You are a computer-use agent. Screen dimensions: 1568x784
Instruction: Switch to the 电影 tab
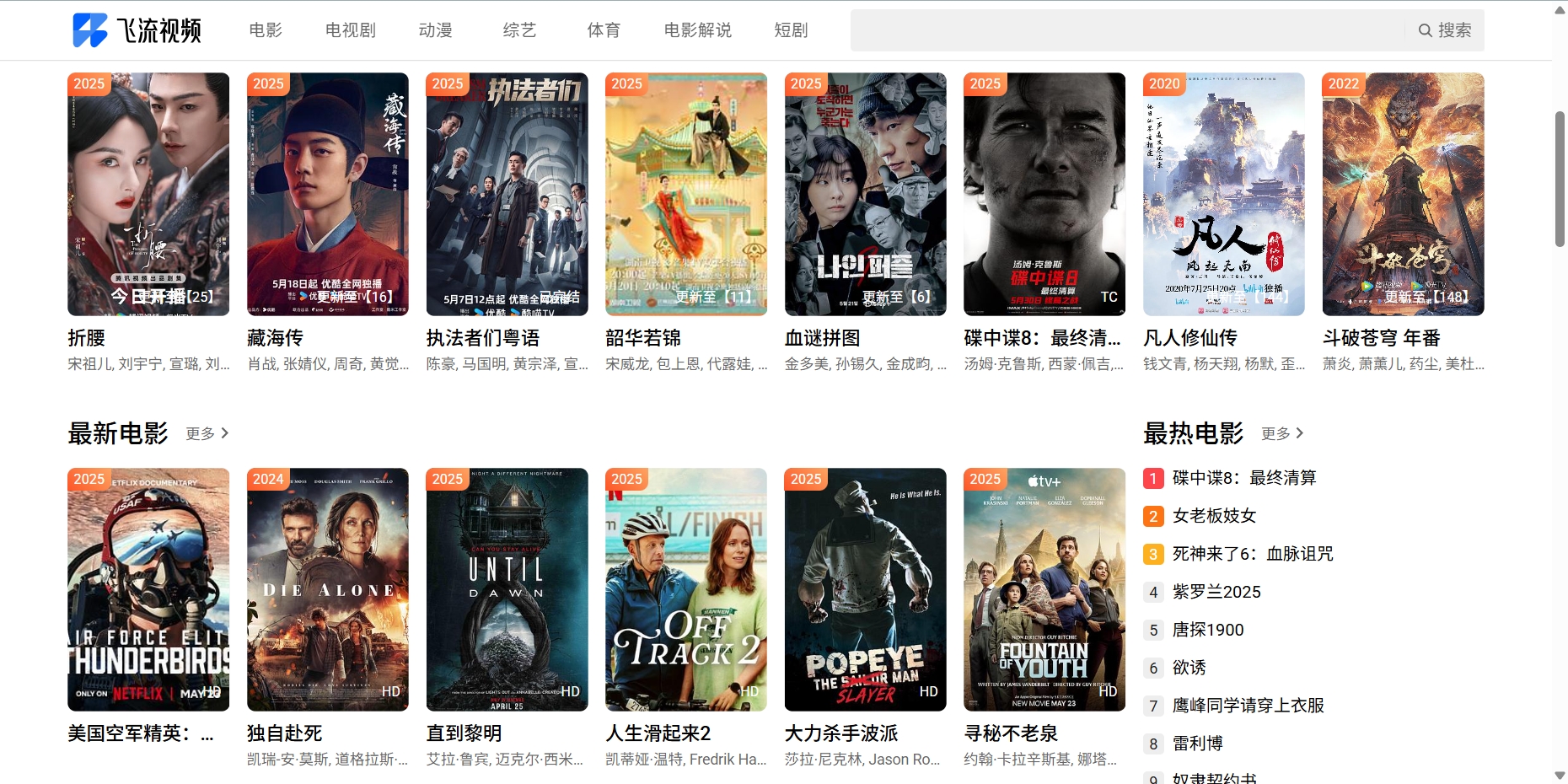[x=266, y=30]
